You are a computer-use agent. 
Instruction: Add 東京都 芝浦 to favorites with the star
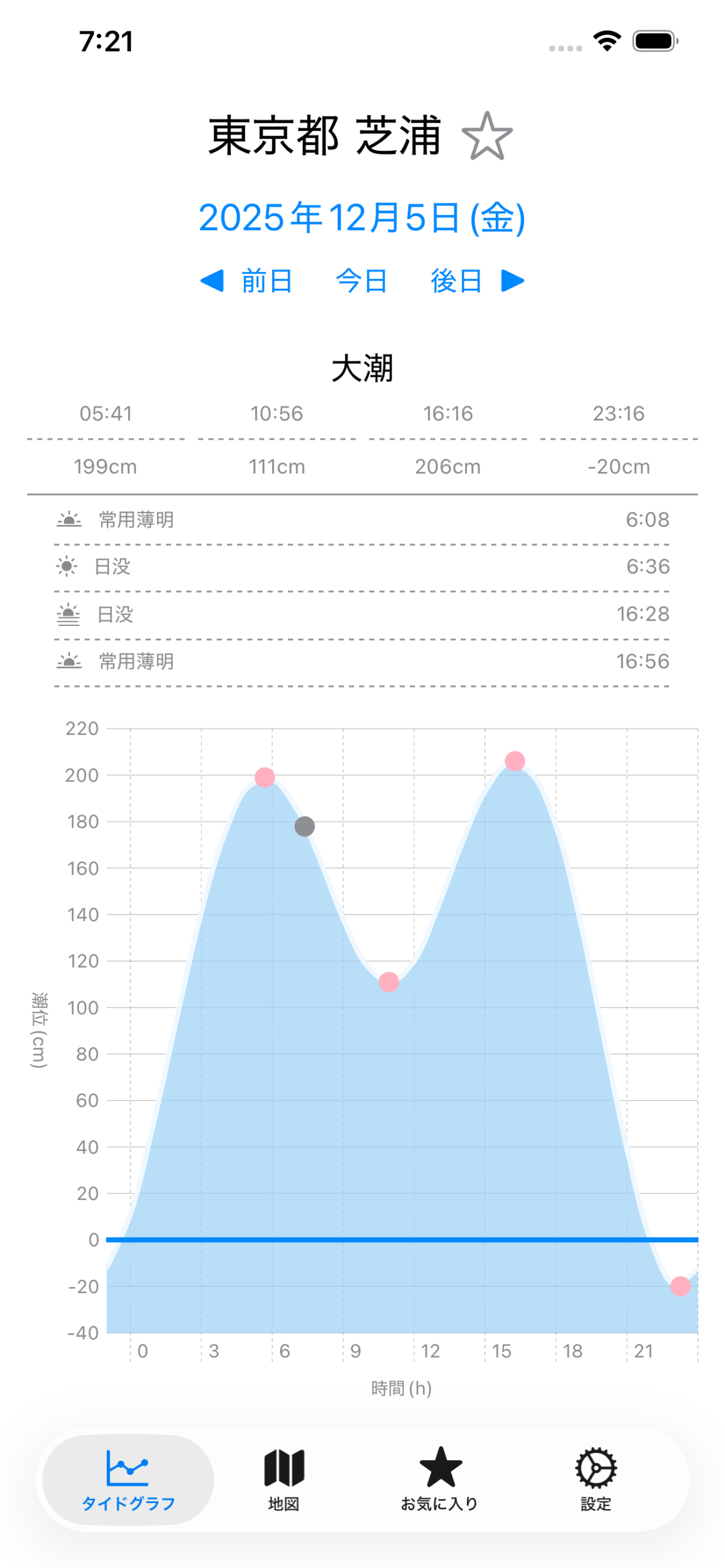487,136
